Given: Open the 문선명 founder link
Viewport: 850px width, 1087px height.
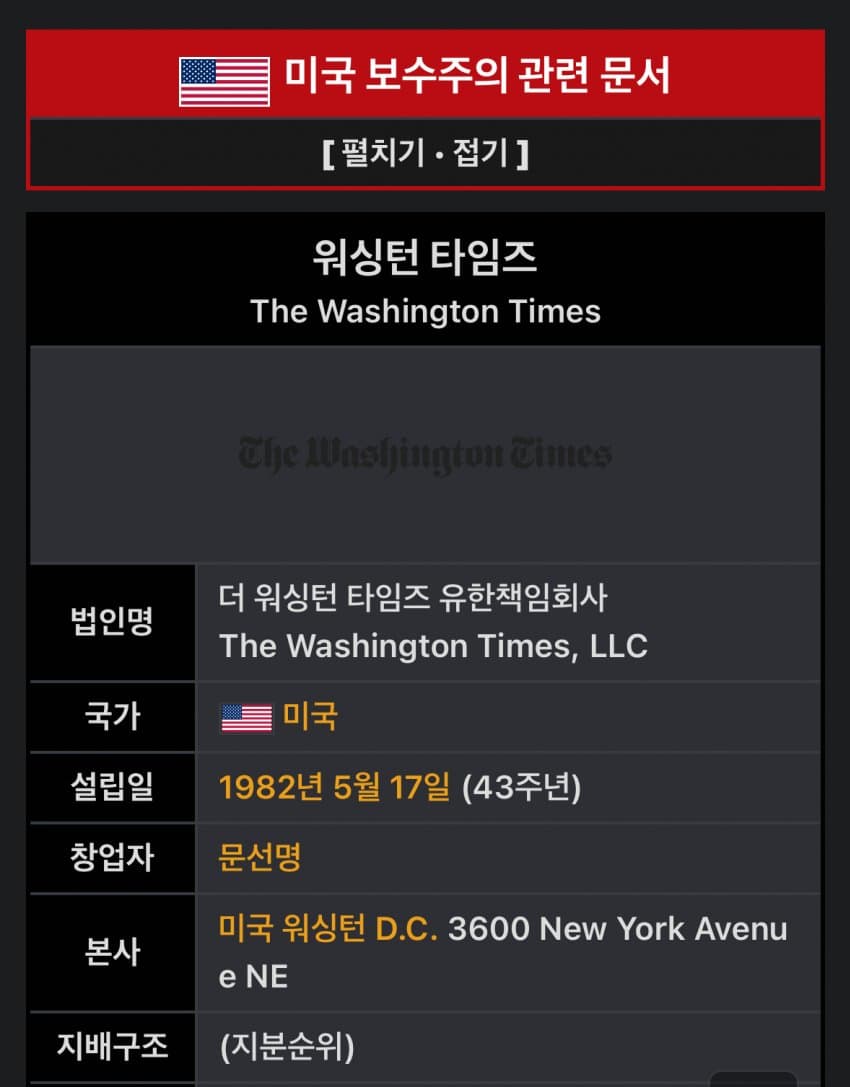Looking at the screenshot, I should coord(259,857).
